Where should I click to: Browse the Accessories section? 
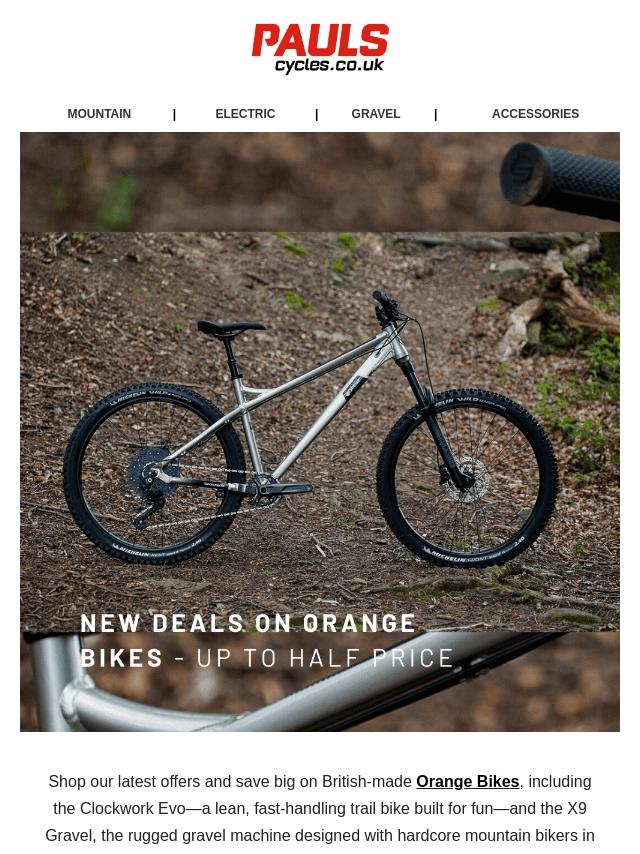(x=535, y=114)
